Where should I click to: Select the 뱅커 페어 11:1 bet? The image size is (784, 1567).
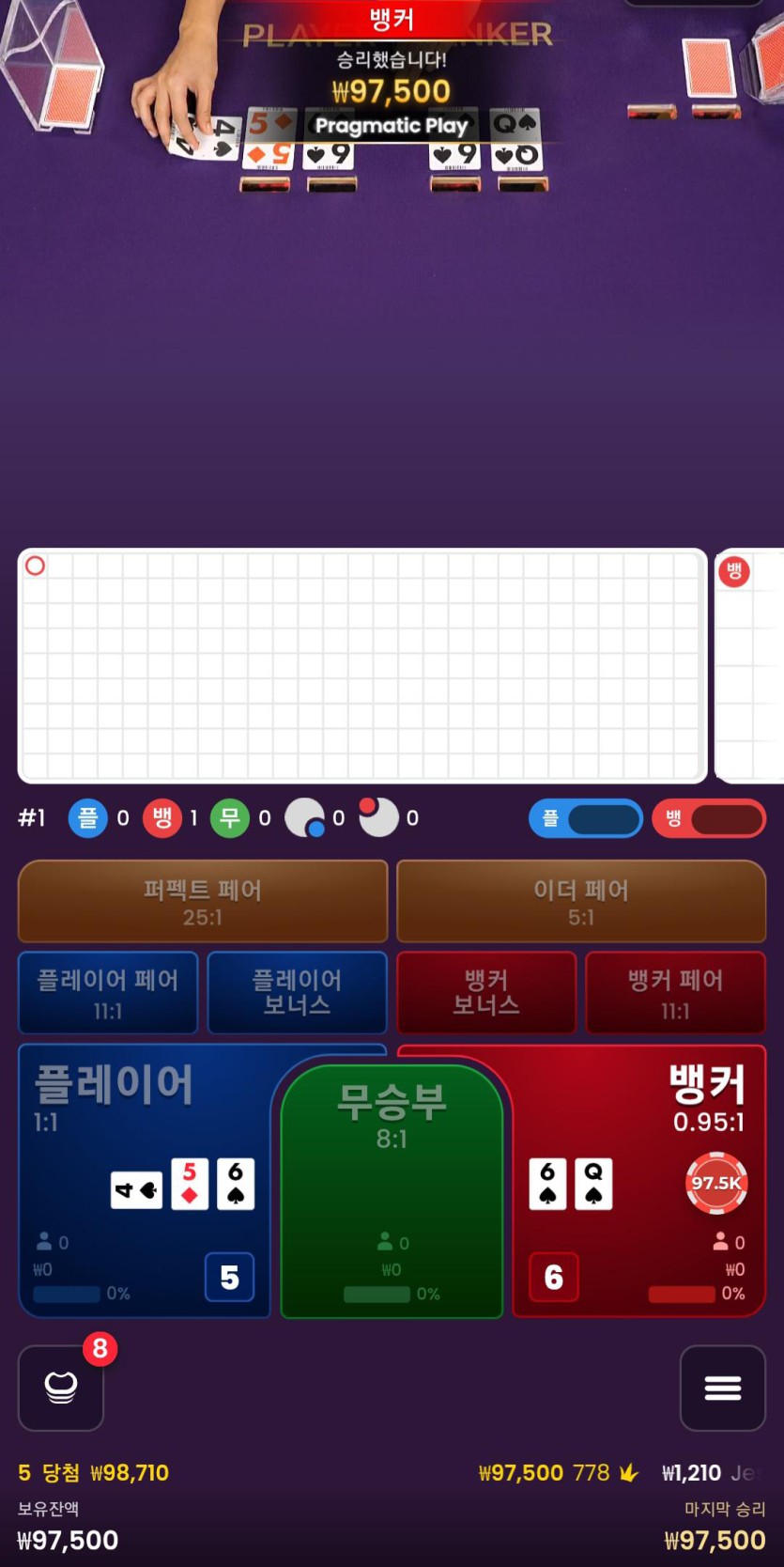(675, 993)
